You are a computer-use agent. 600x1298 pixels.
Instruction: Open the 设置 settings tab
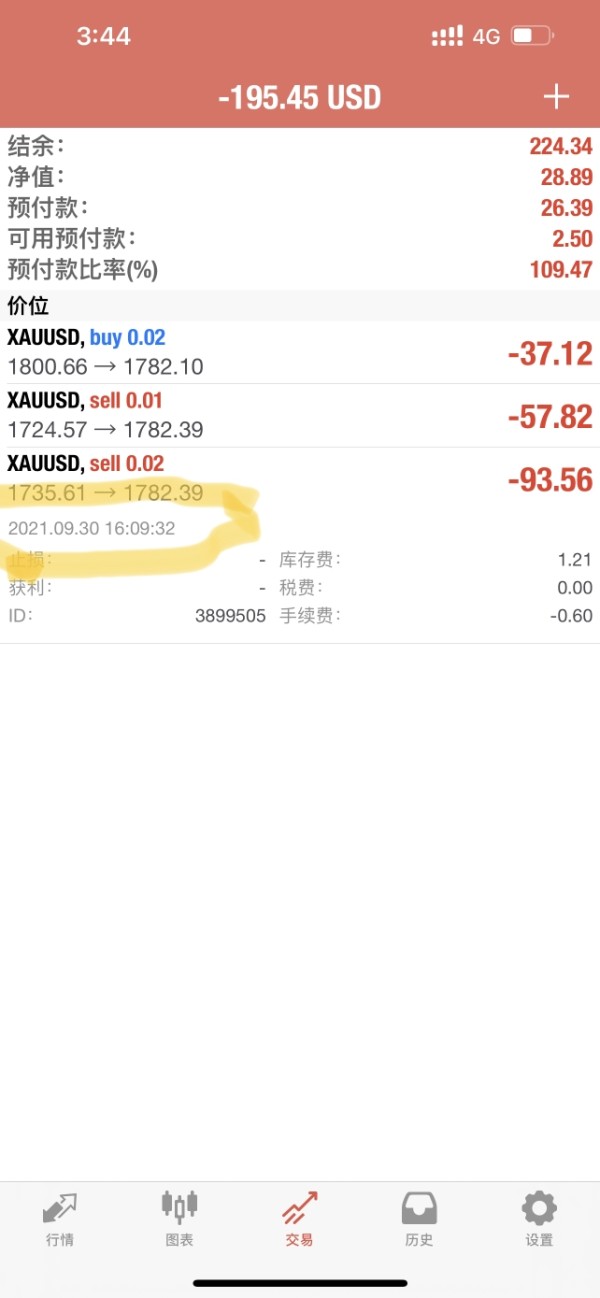click(539, 1219)
